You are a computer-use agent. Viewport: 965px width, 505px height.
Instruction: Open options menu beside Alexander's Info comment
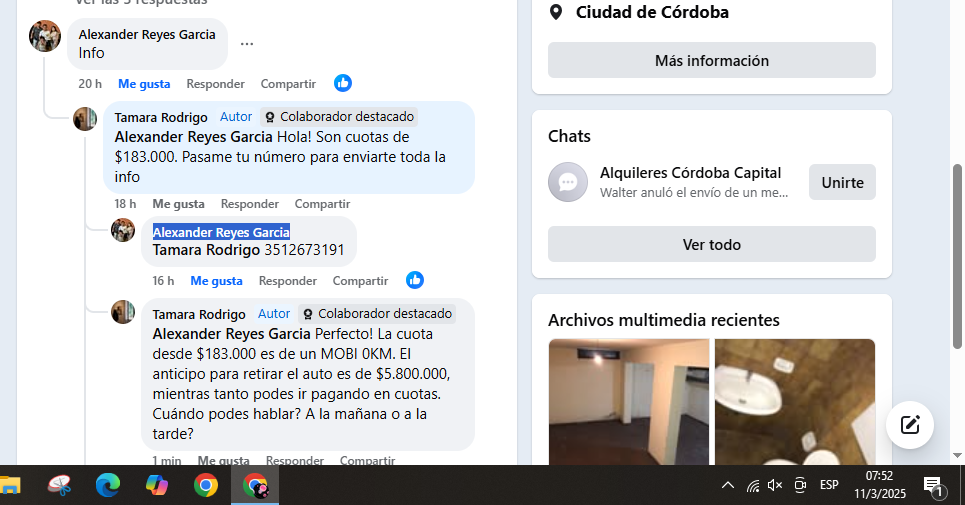247,44
